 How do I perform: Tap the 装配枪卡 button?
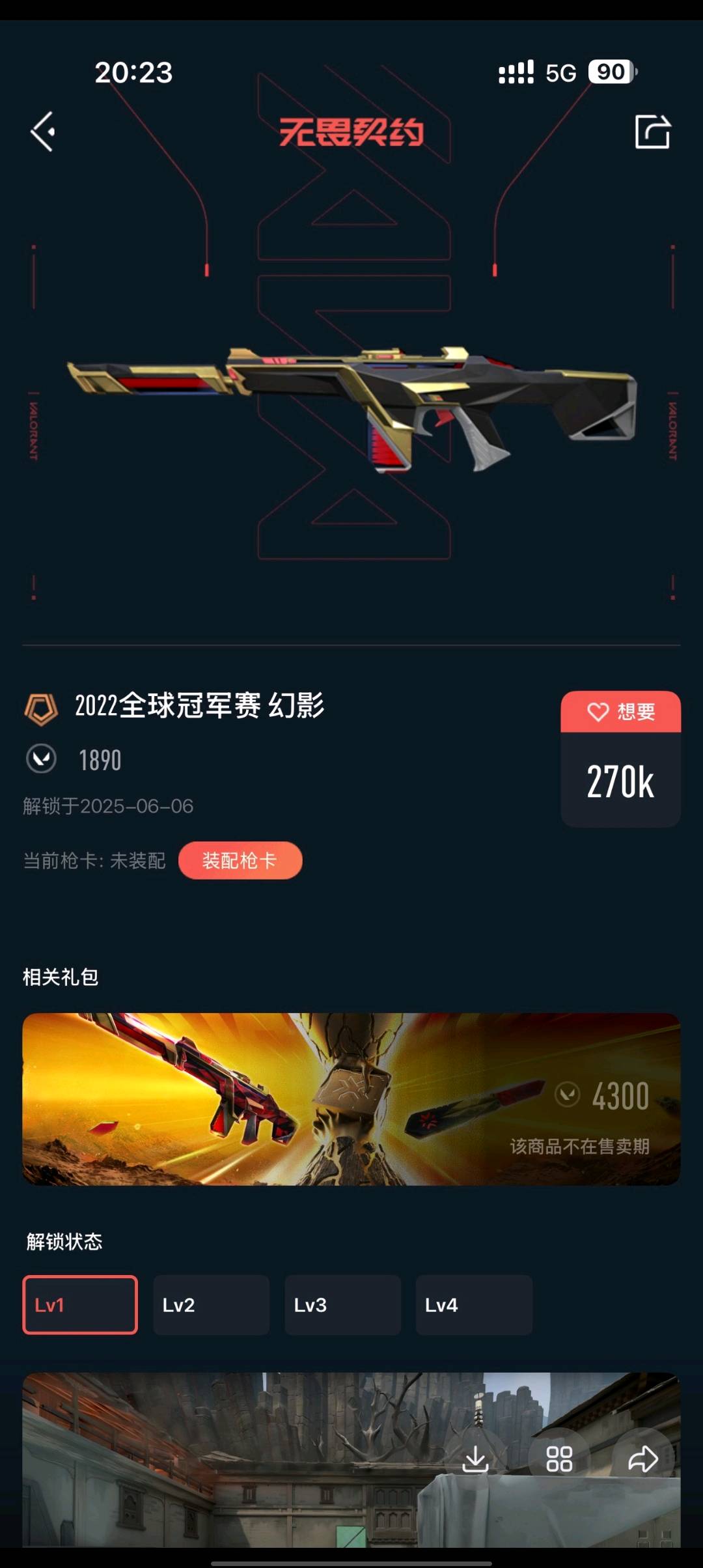[x=240, y=860]
